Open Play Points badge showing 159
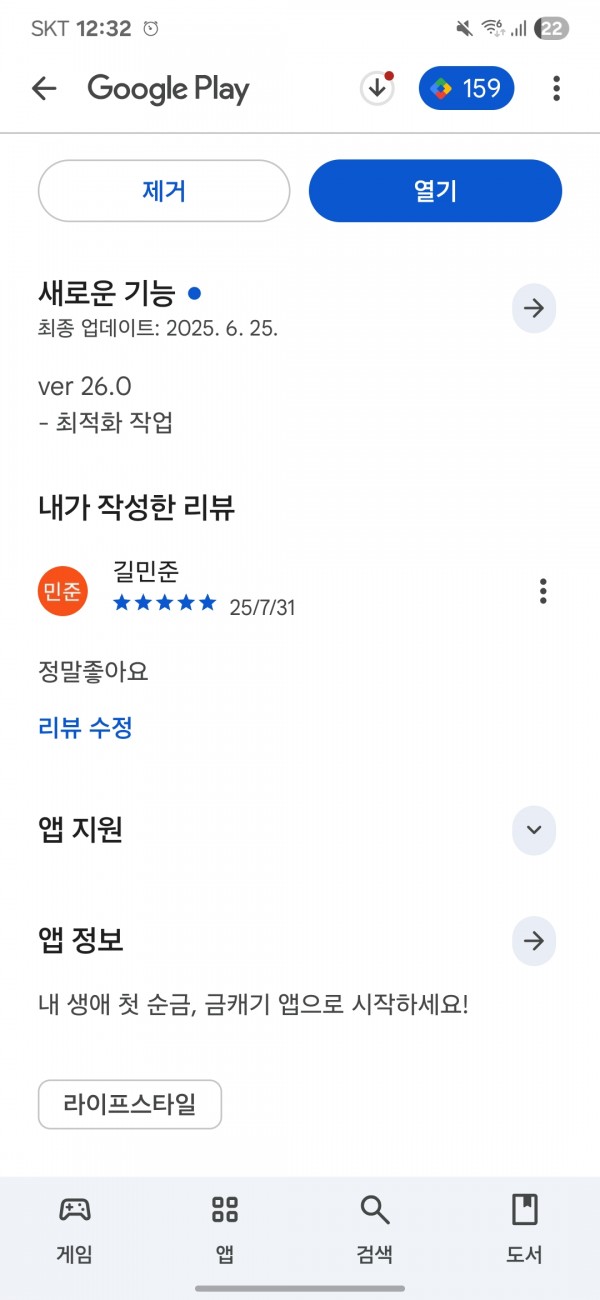Viewport: 600px width, 1300px height. click(x=467, y=89)
